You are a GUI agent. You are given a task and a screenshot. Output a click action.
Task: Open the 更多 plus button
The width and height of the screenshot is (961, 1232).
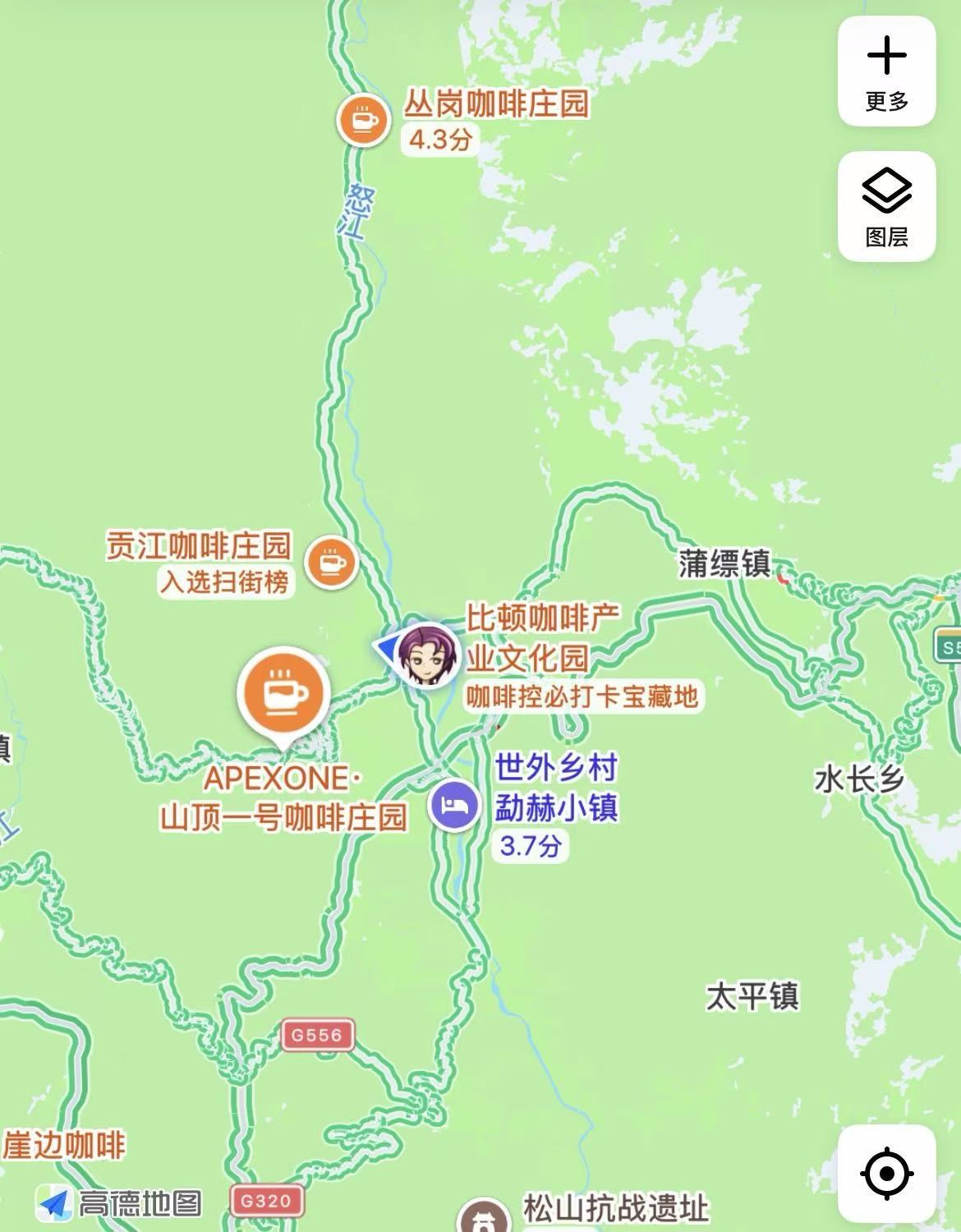click(x=887, y=71)
